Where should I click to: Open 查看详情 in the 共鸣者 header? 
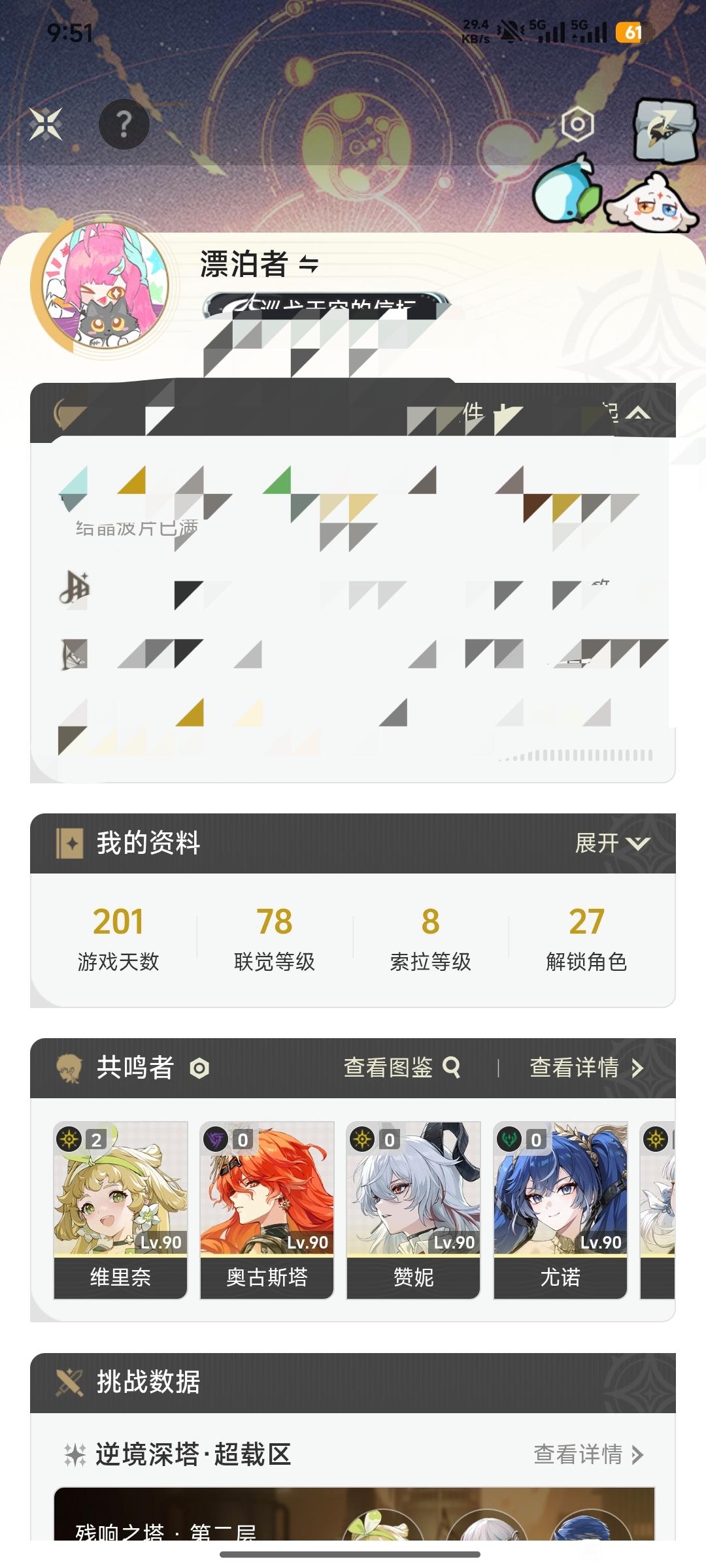click(587, 1068)
